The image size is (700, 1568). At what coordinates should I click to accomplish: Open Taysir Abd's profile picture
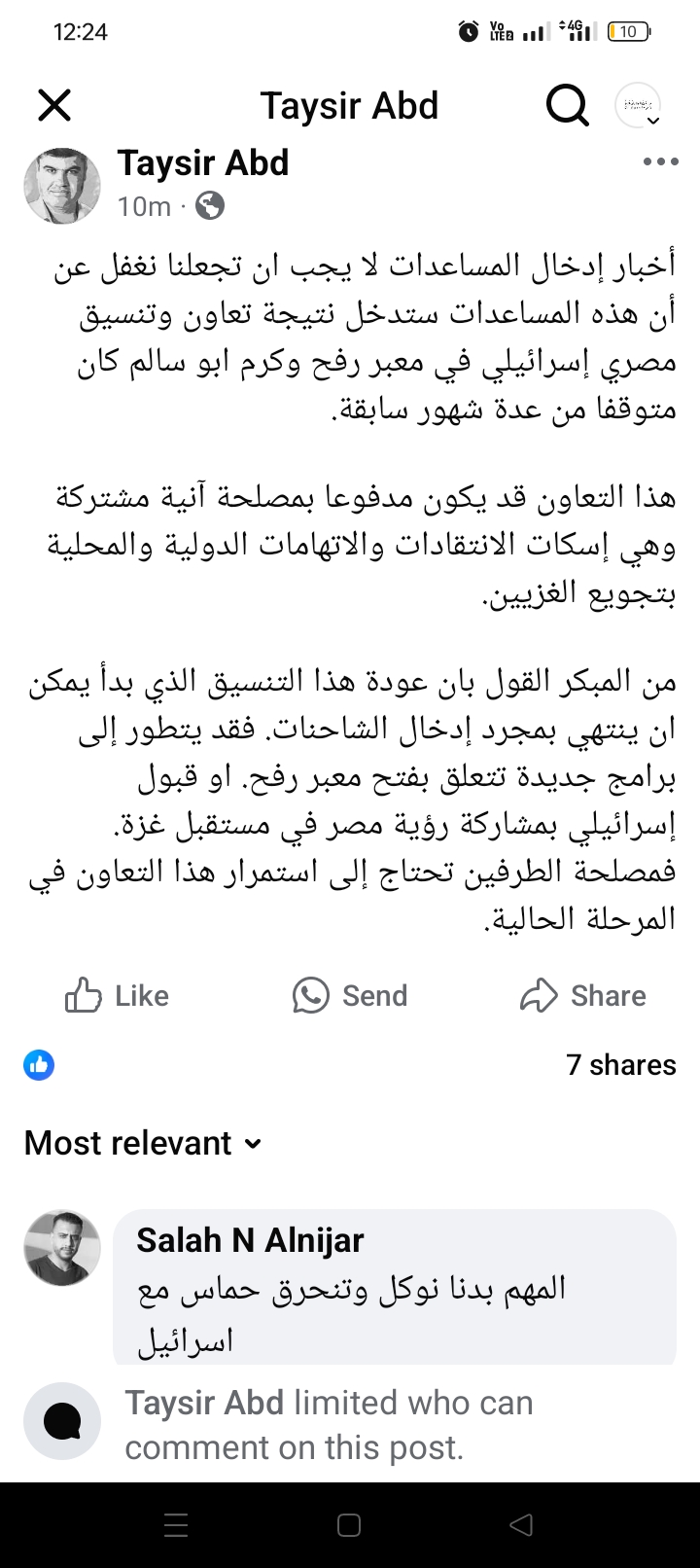tap(62, 186)
